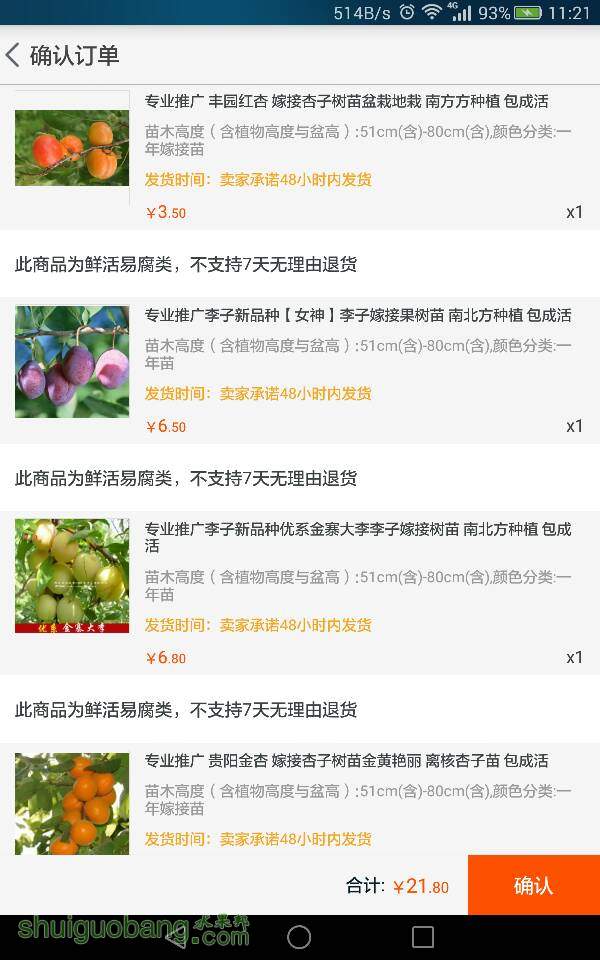Open the 女神 plum seedling item
This screenshot has width=600, height=960.
pyautogui.click(x=358, y=316)
